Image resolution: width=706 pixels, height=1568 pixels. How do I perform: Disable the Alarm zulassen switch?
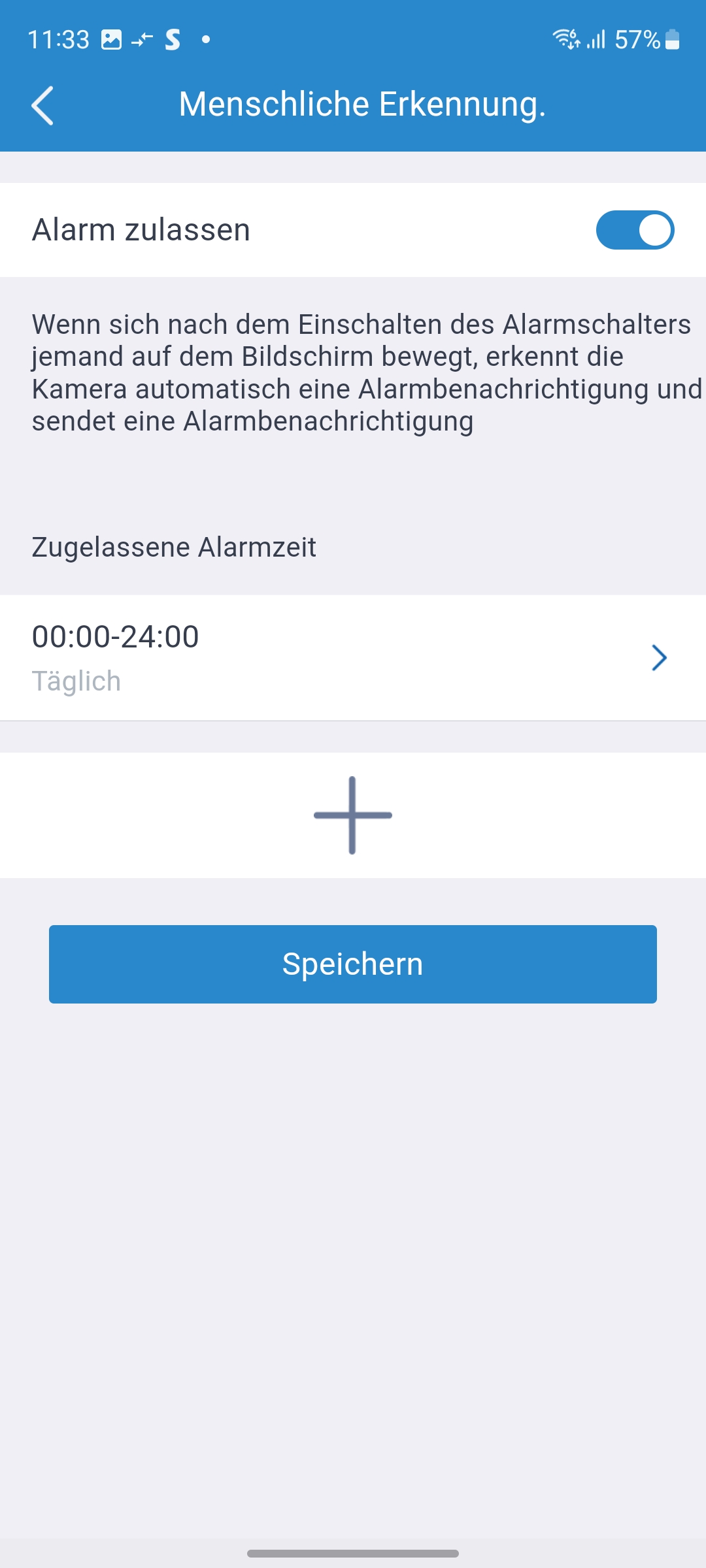634,230
